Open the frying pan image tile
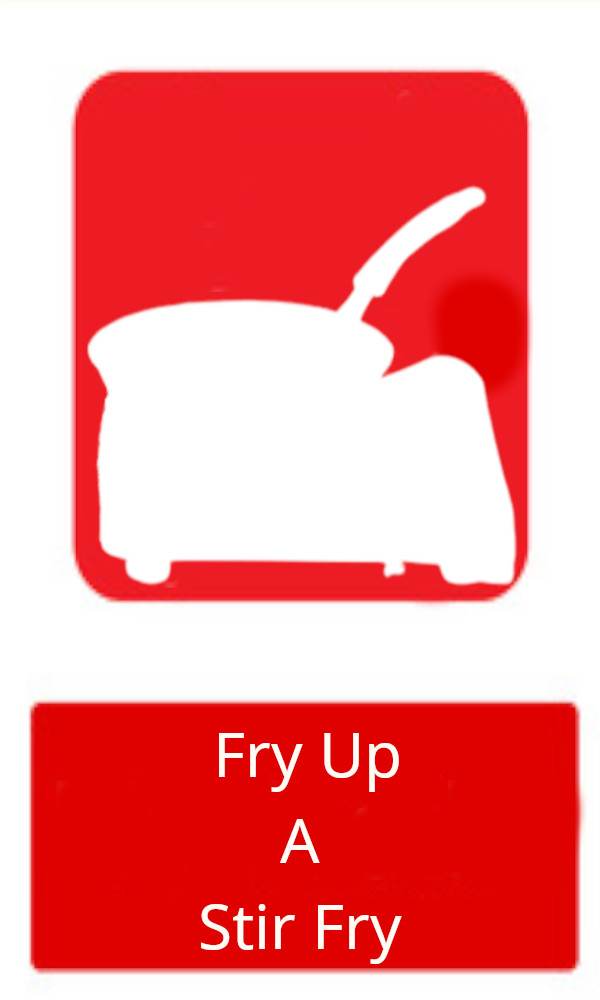 [300, 337]
